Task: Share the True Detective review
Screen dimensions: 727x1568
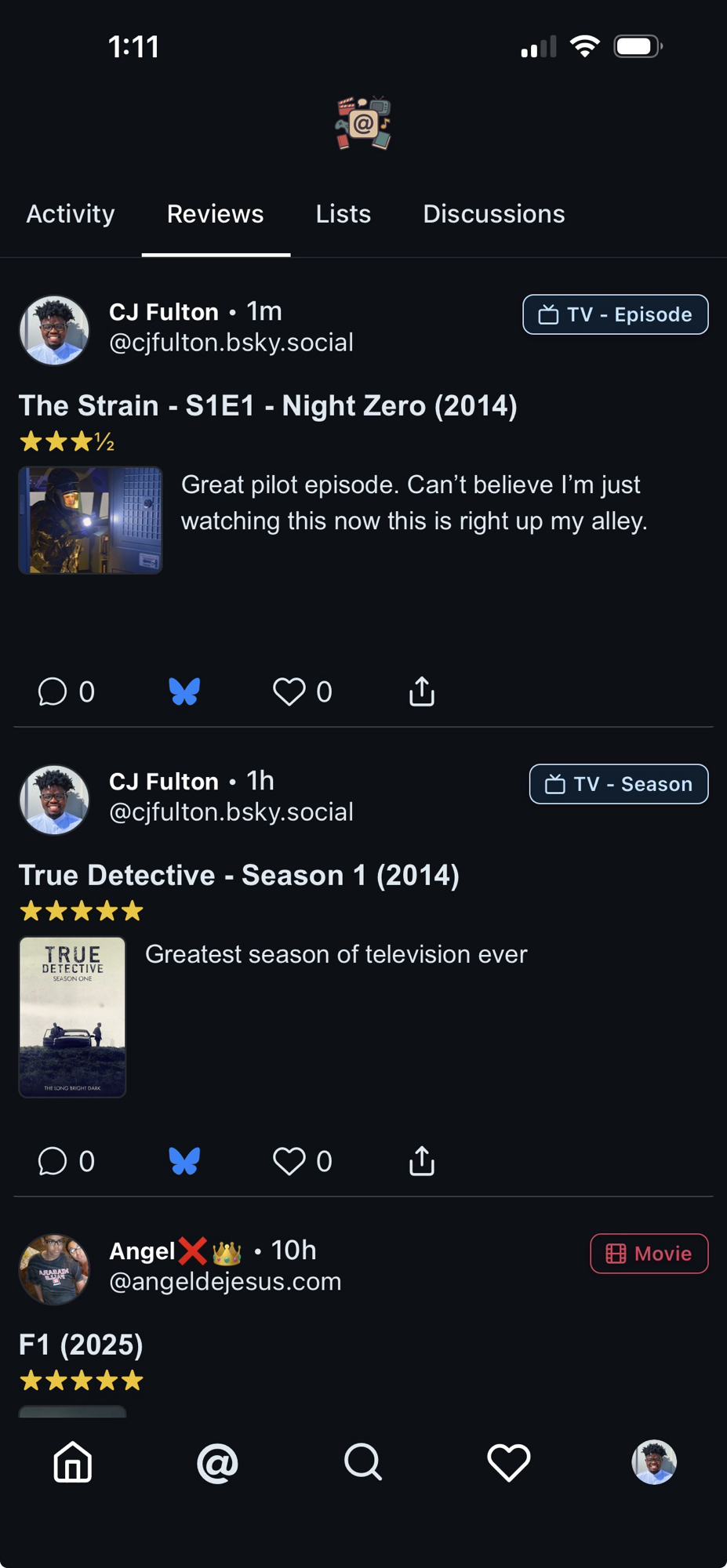Action: point(422,1161)
